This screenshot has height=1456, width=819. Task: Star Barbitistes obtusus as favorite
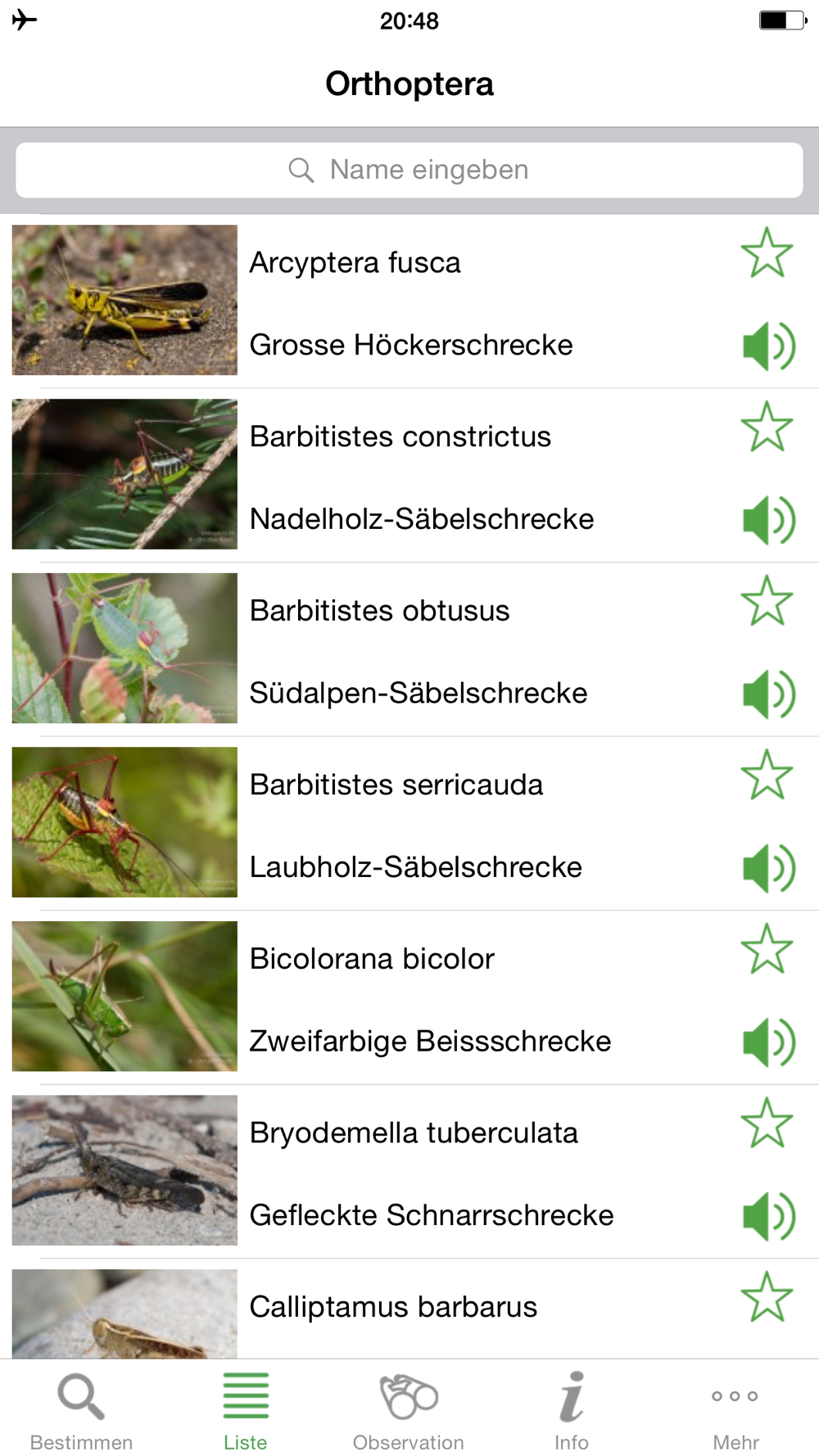767,601
